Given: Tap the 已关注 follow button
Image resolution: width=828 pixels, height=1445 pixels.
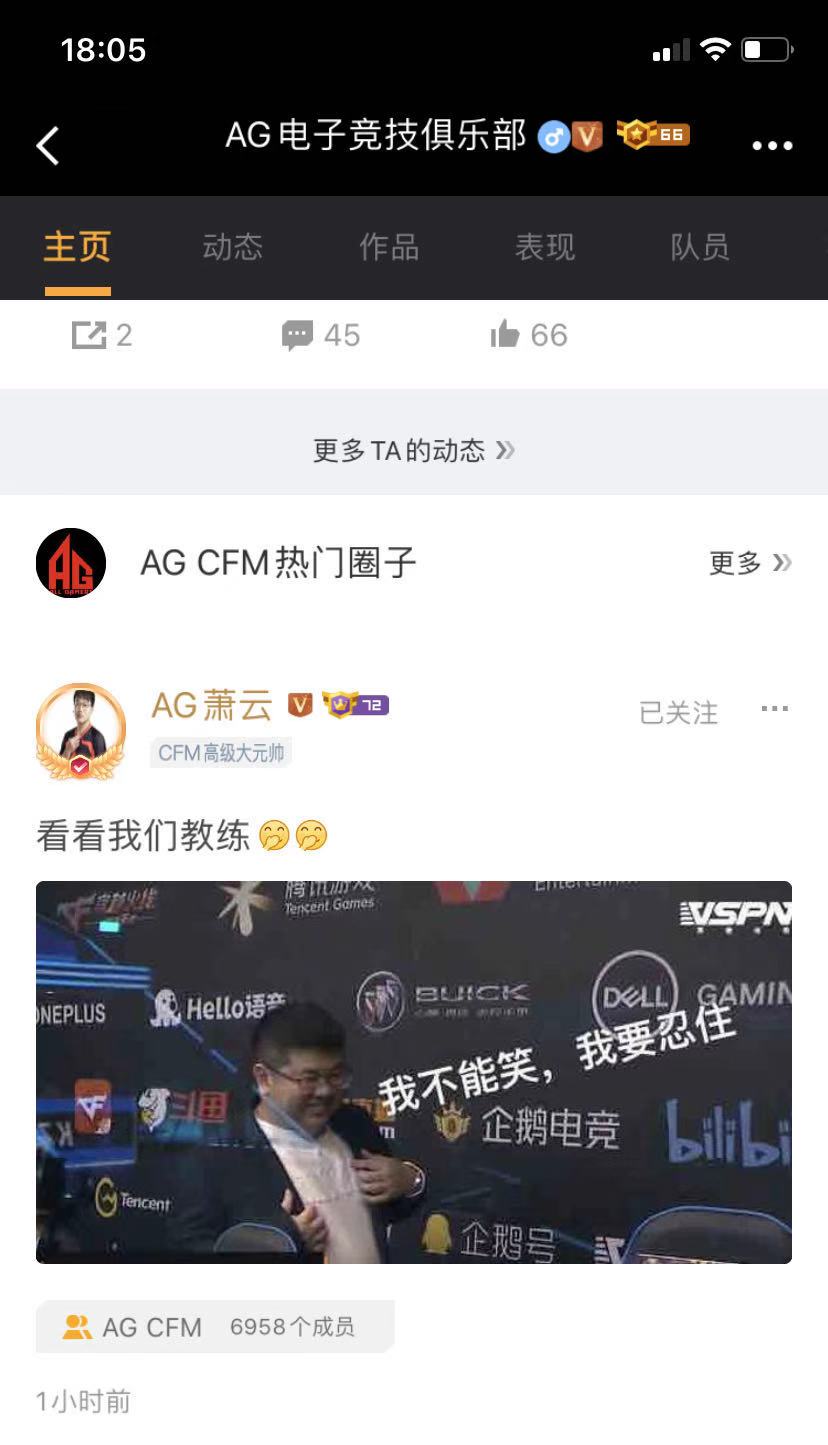Looking at the screenshot, I should coord(678,712).
